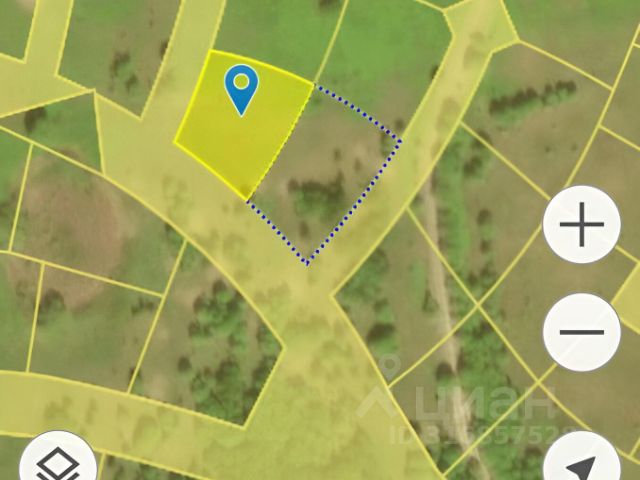Zoom out of the map
640x480 pixels.
(581, 331)
